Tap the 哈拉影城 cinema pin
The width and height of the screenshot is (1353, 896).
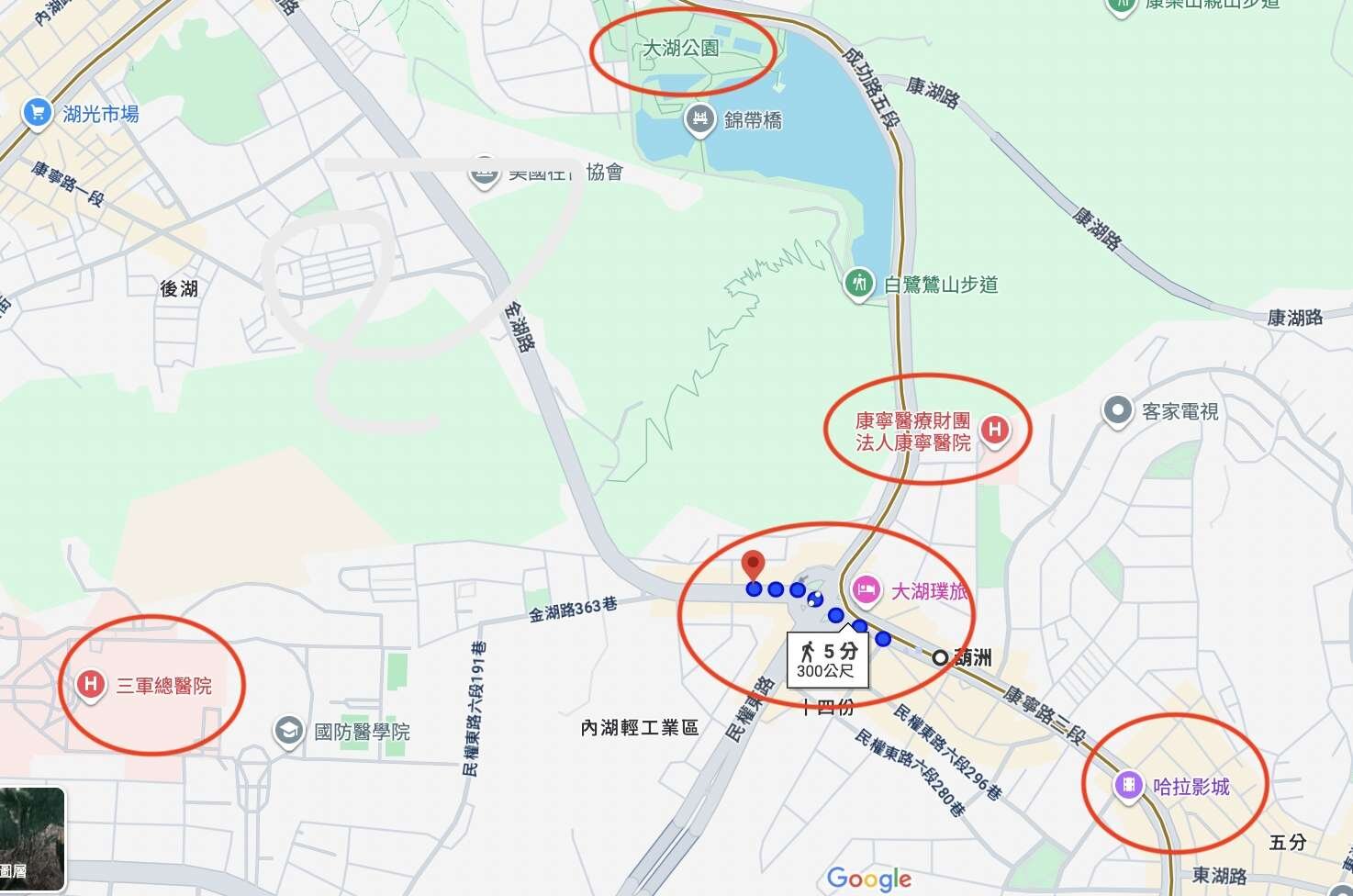(x=1128, y=785)
